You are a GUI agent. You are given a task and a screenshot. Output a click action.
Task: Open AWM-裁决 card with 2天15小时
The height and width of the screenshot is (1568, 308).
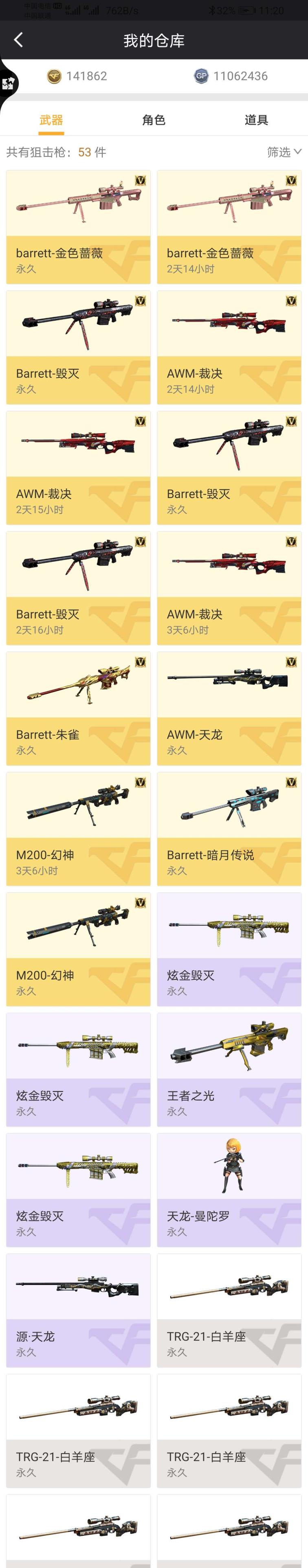(78, 468)
